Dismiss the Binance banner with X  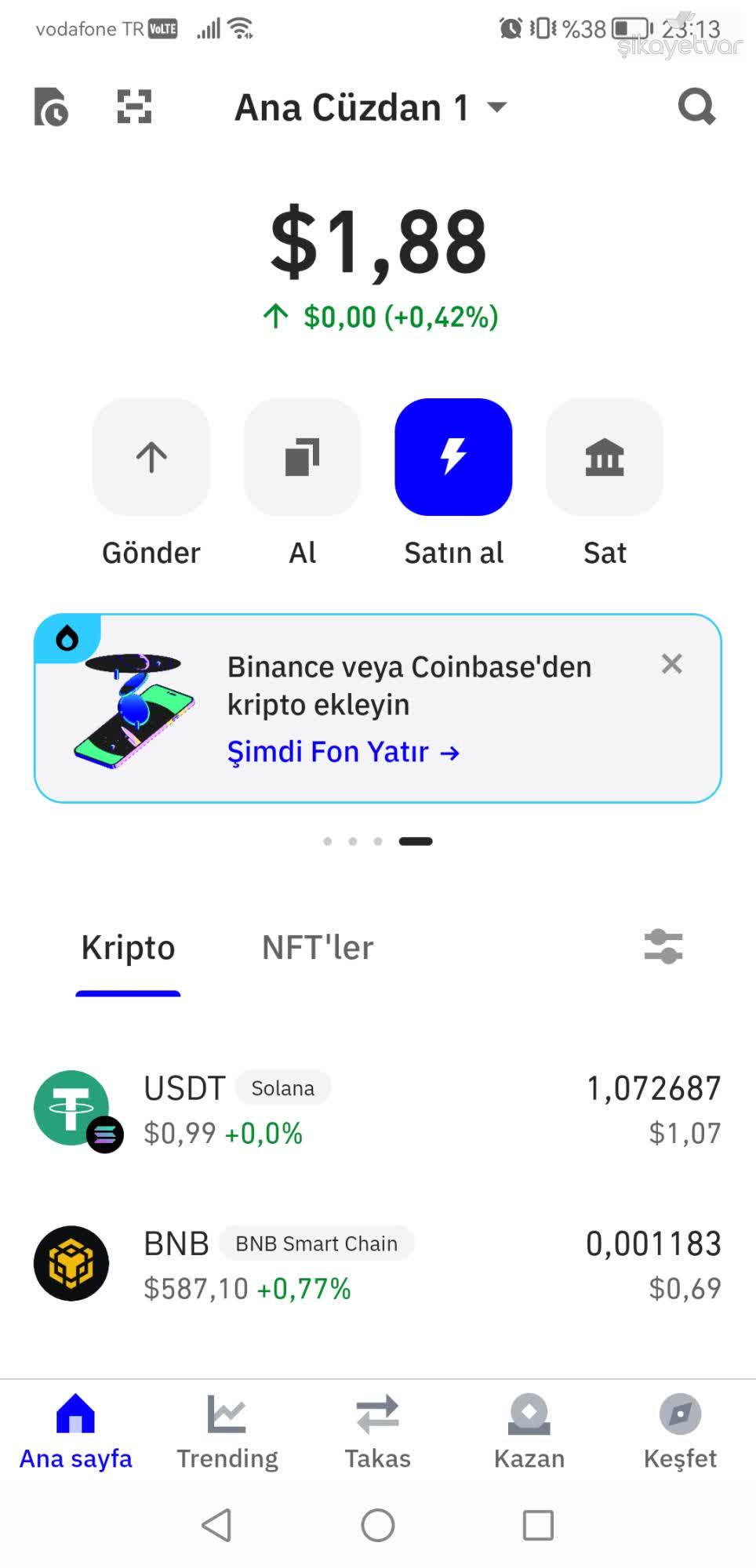click(672, 664)
